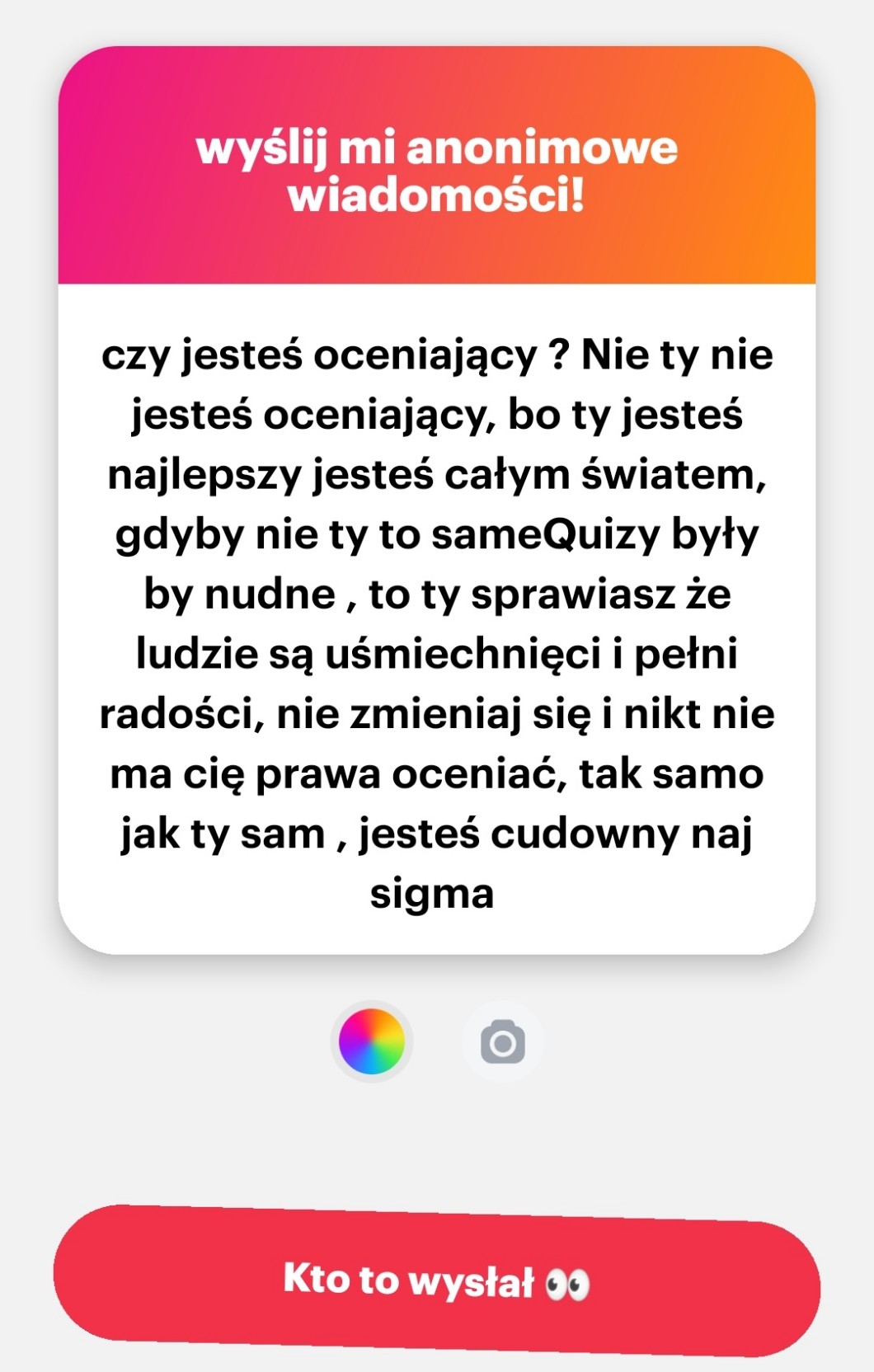874x1372 pixels.
Task: Open the rainbow color wheel picker
Action: [372, 1041]
